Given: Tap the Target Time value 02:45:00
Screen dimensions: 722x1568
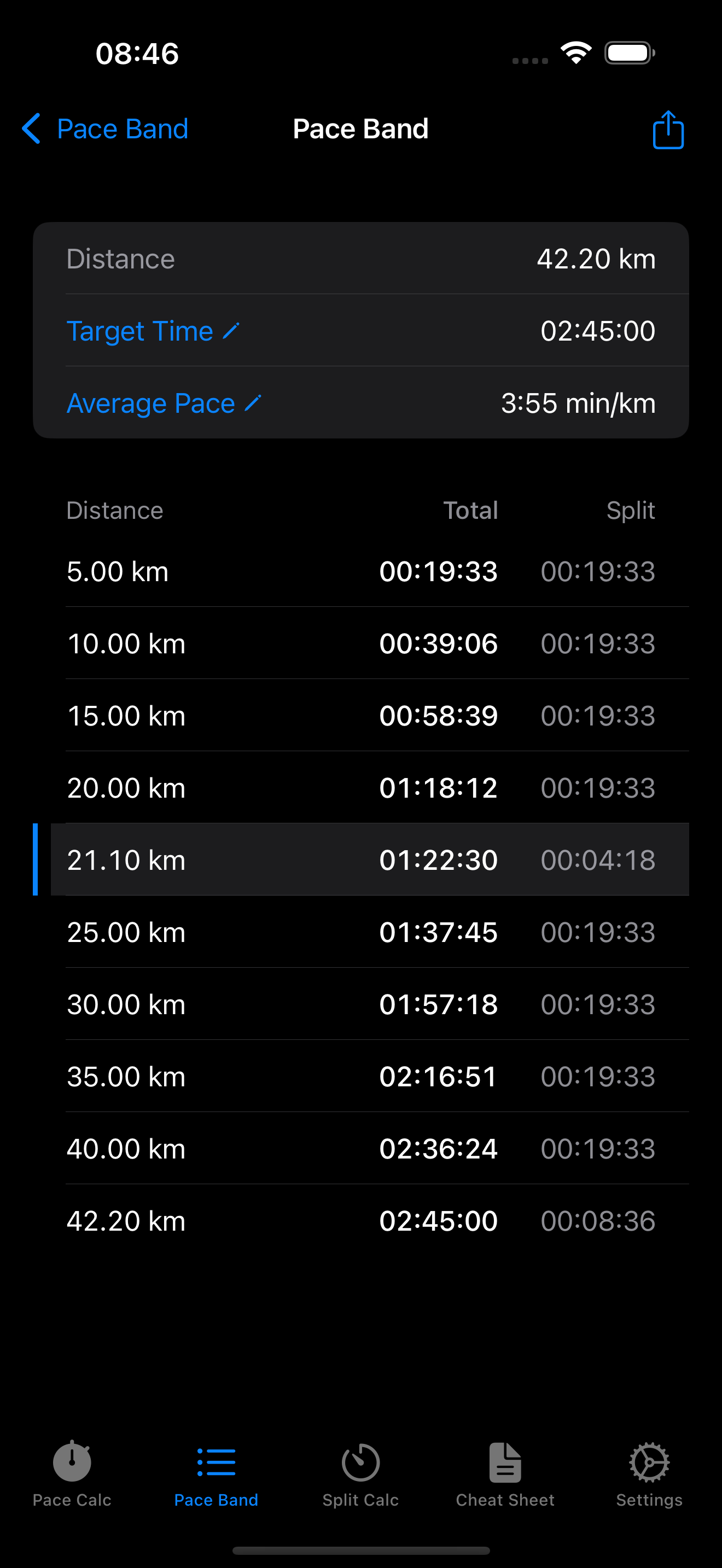Looking at the screenshot, I should 598,331.
